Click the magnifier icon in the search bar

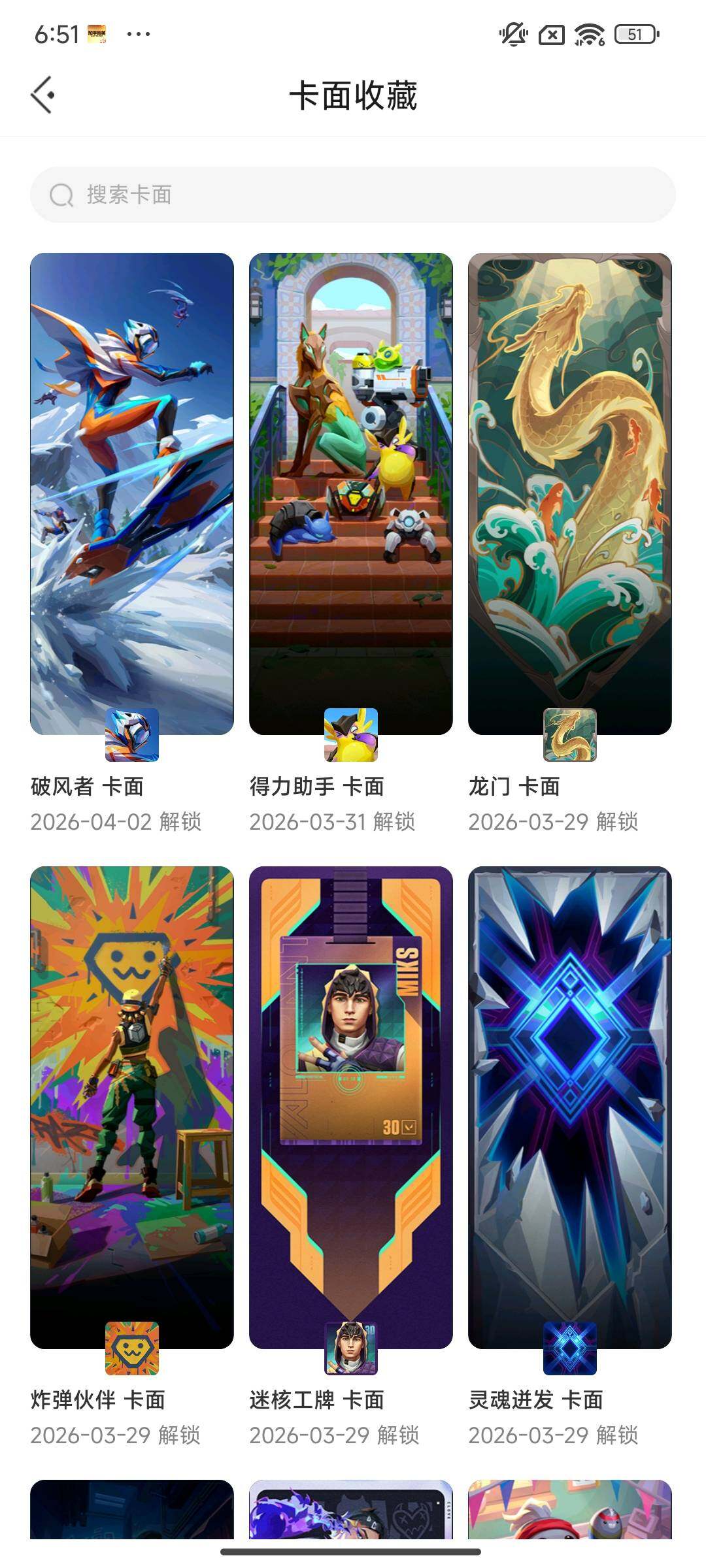coord(60,193)
